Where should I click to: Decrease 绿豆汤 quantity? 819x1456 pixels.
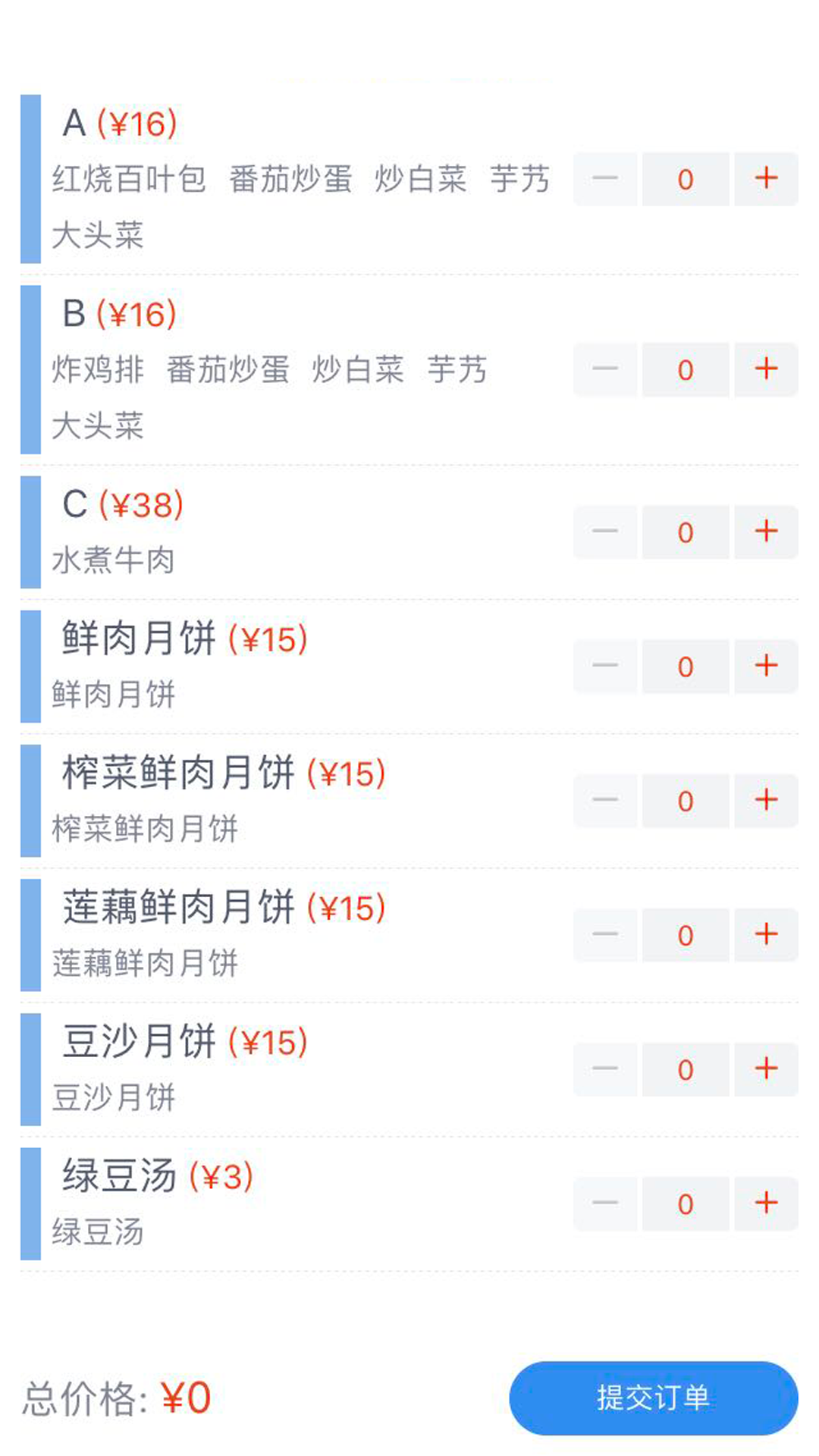click(x=604, y=1203)
